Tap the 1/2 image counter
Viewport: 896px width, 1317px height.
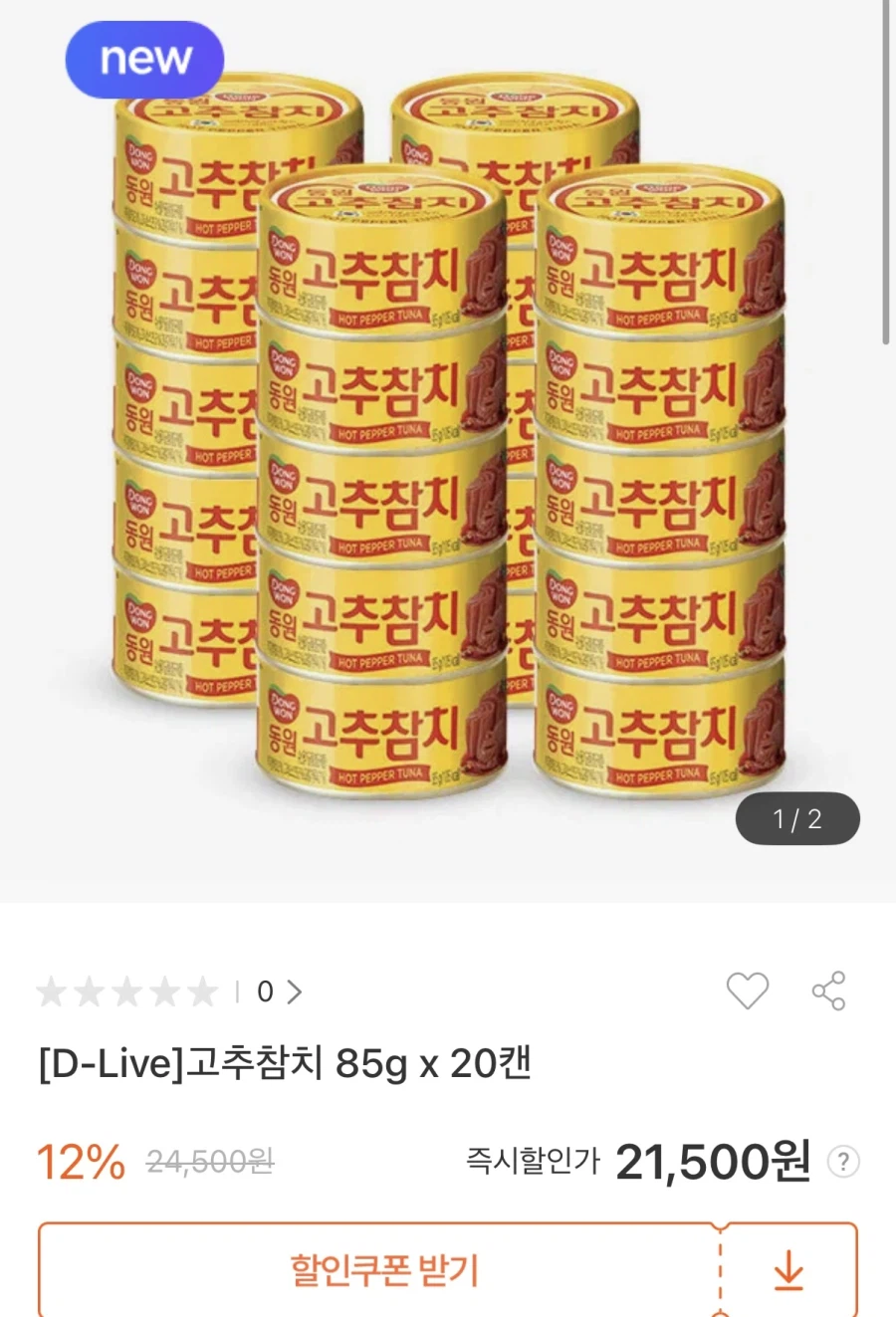pyautogui.click(x=798, y=818)
